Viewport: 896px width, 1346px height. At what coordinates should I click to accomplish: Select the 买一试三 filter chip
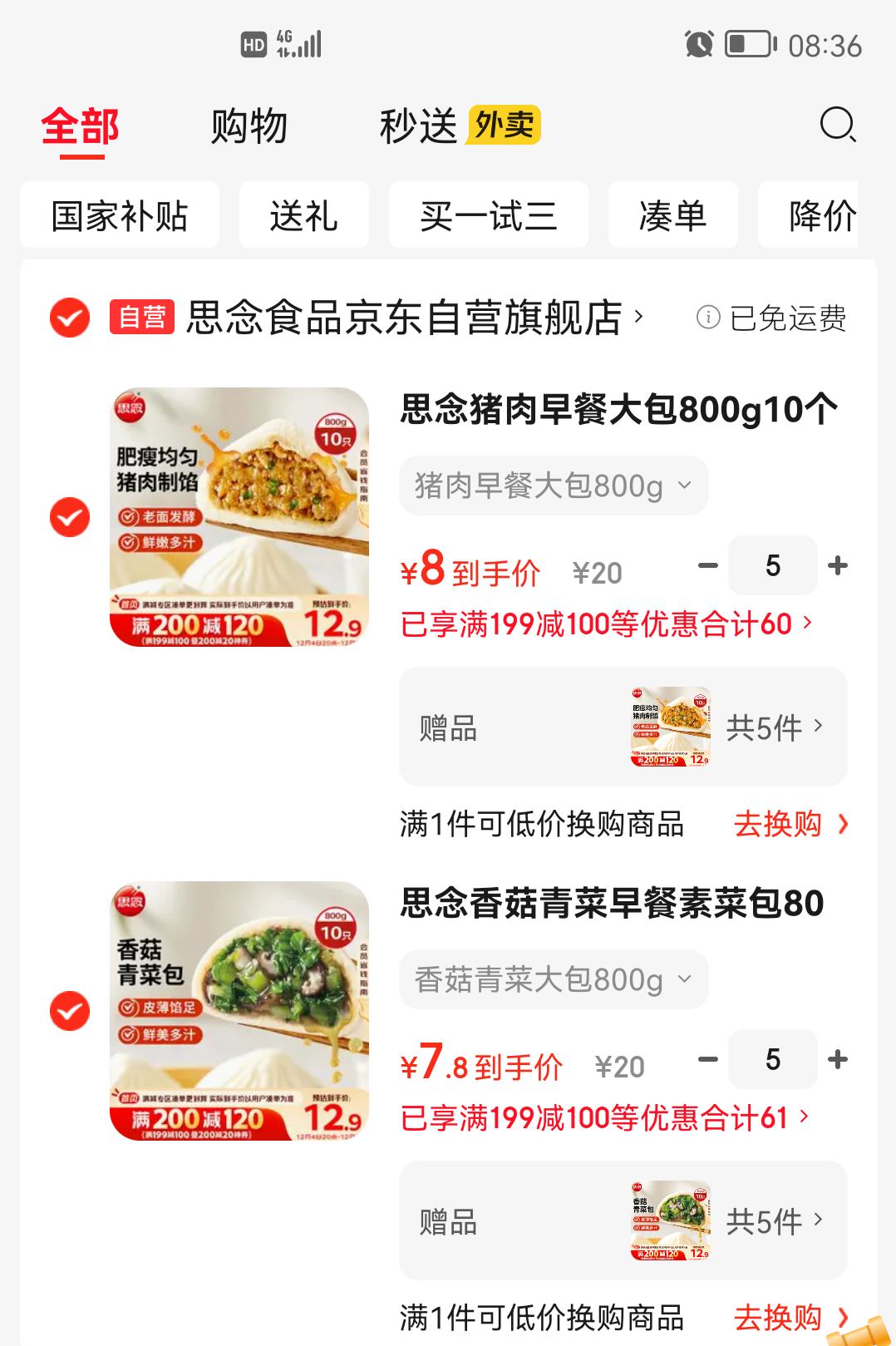click(488, 215)
